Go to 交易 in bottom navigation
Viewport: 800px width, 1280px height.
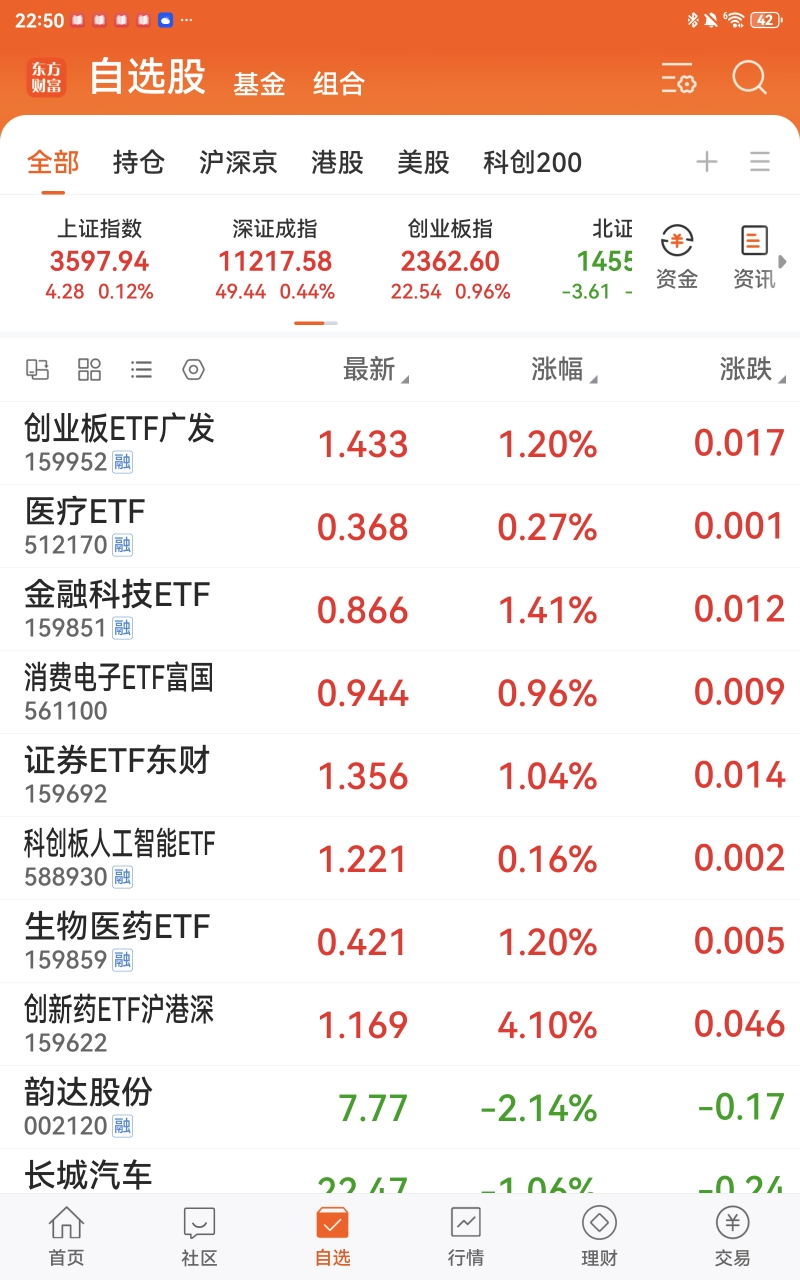732,1237
